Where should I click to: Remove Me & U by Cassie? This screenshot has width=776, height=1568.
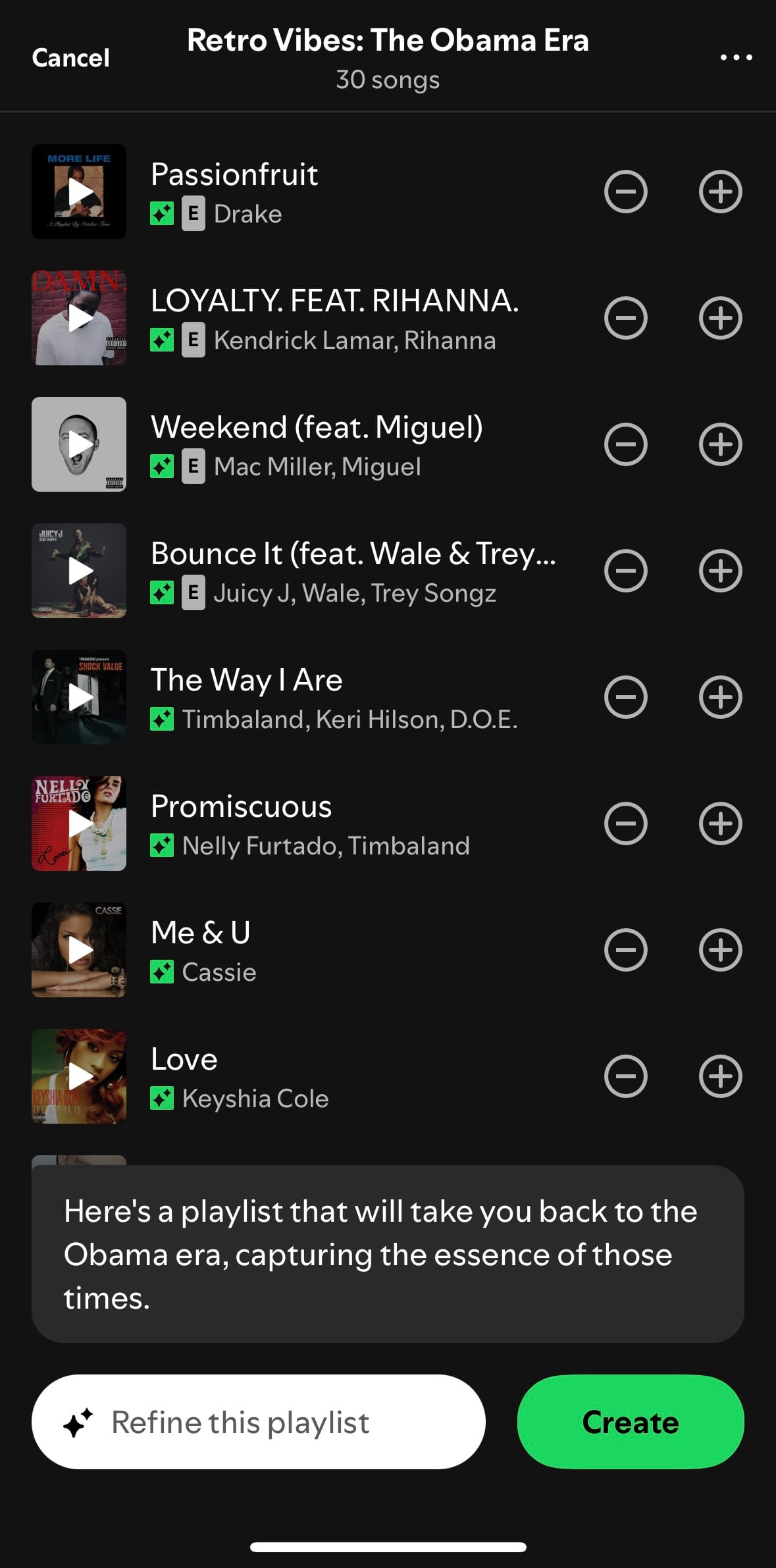[625, 950]
